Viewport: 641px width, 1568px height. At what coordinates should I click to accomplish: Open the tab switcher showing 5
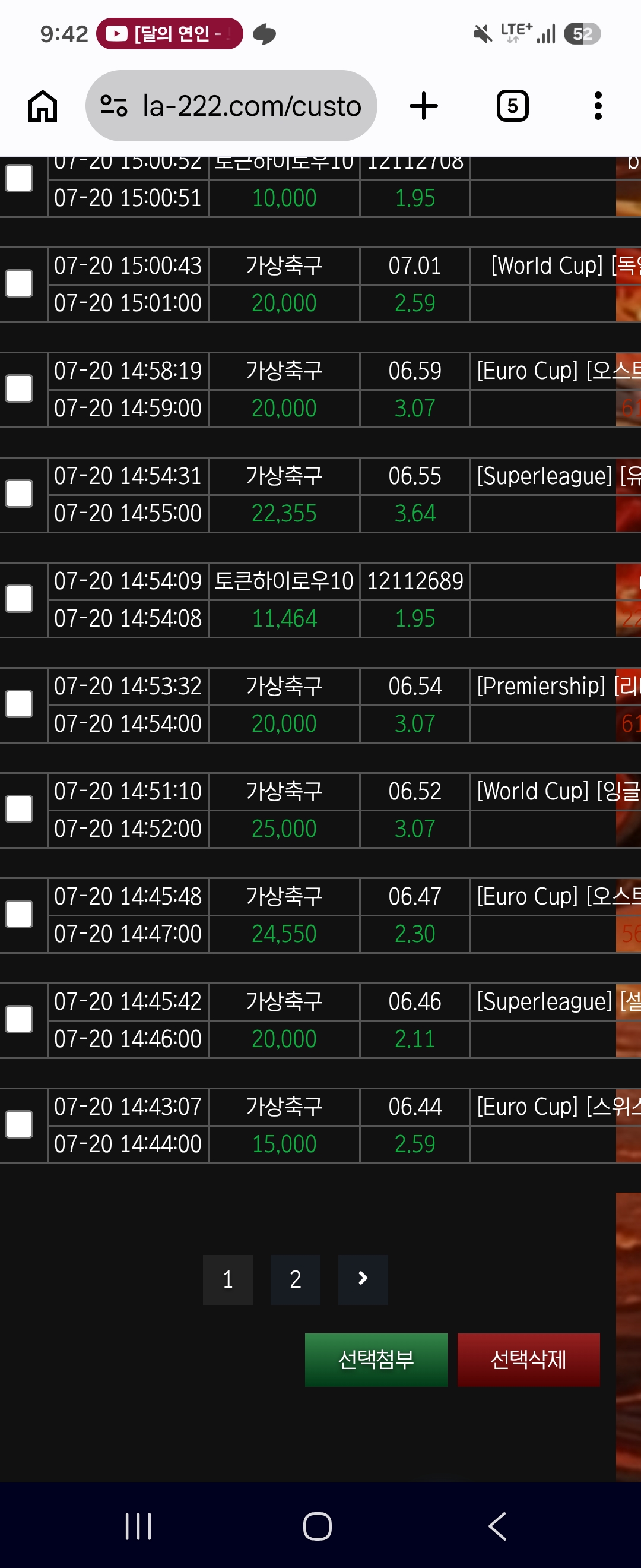pos(512,106)
